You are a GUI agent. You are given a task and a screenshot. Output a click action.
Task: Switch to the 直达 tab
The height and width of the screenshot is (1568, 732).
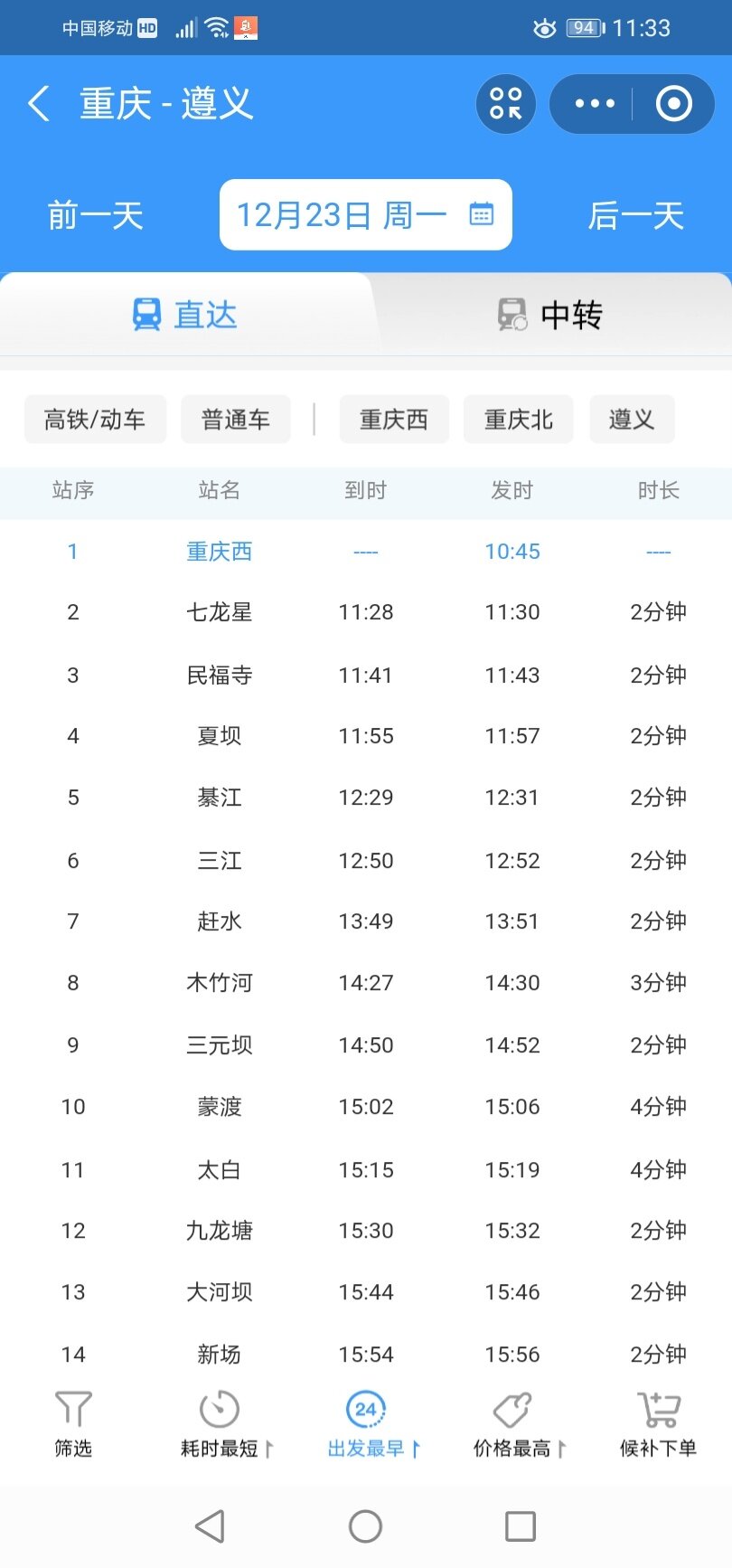[185, 315]
